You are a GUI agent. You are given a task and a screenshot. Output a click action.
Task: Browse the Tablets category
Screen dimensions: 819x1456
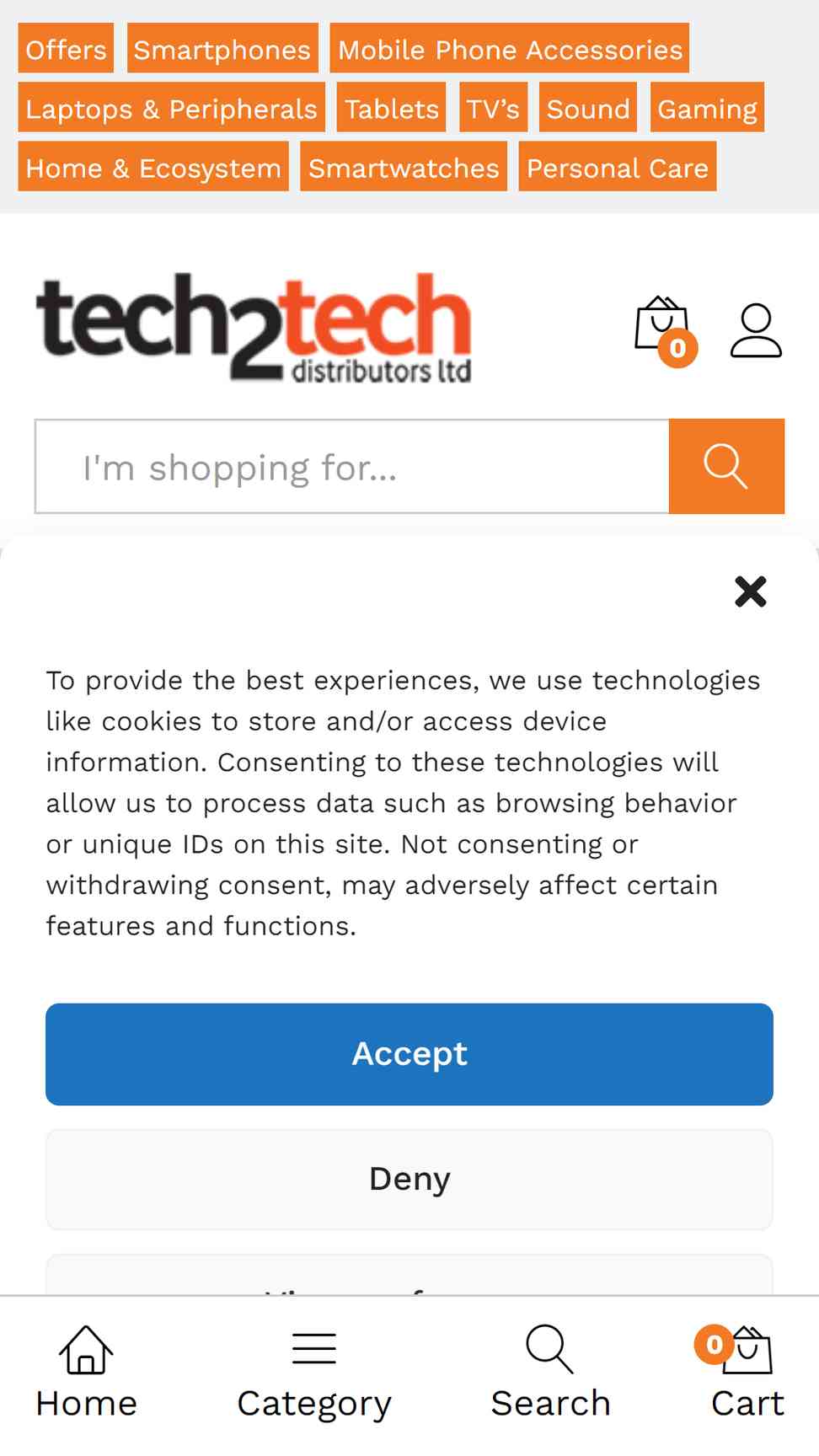coord(392,108)
